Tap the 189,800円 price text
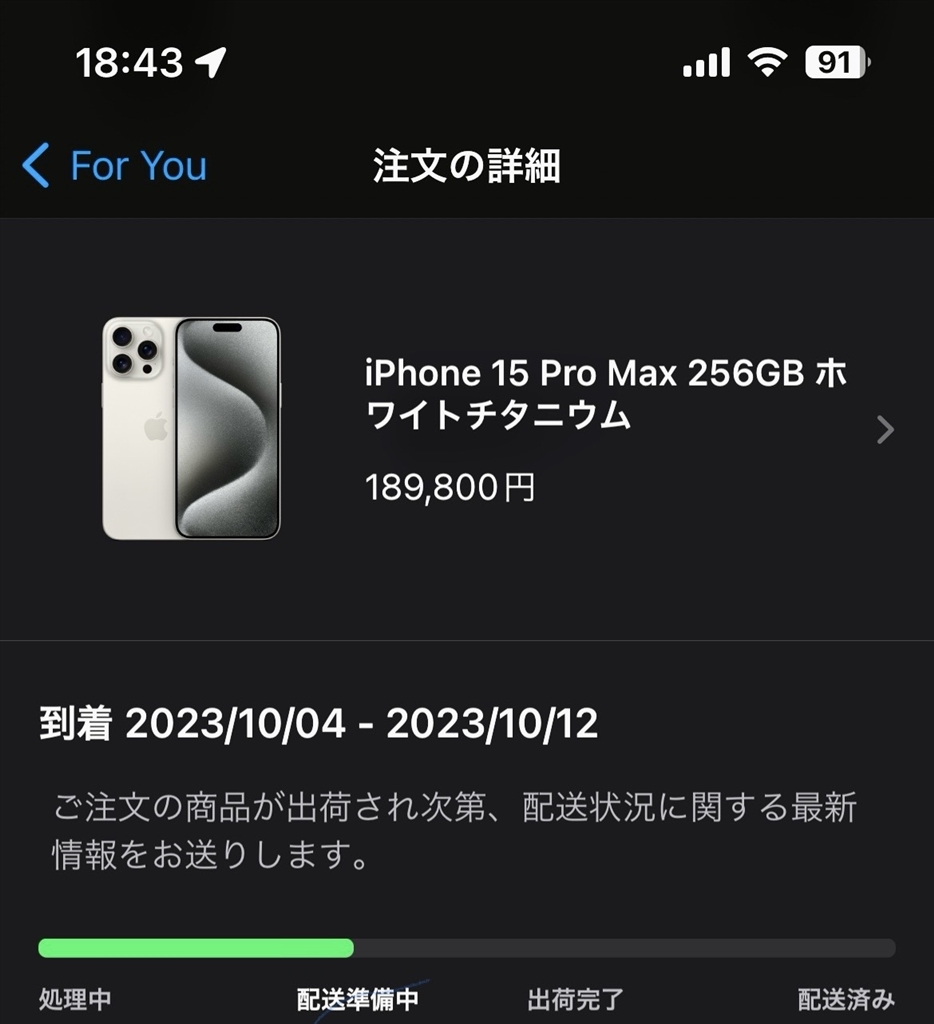Viewport: 934px width, 1024px height. 450,487
